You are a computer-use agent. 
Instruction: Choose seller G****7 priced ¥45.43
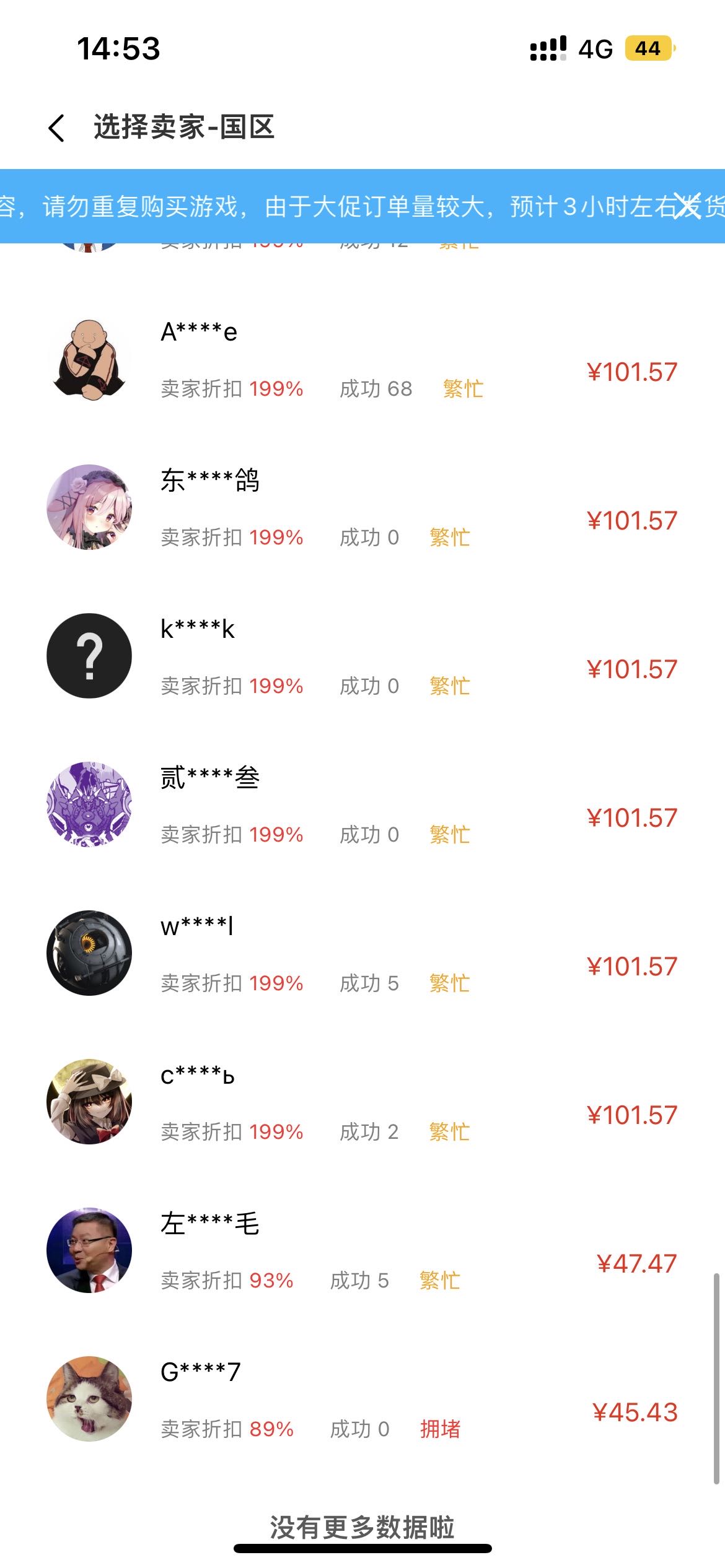coord(362,1400)
